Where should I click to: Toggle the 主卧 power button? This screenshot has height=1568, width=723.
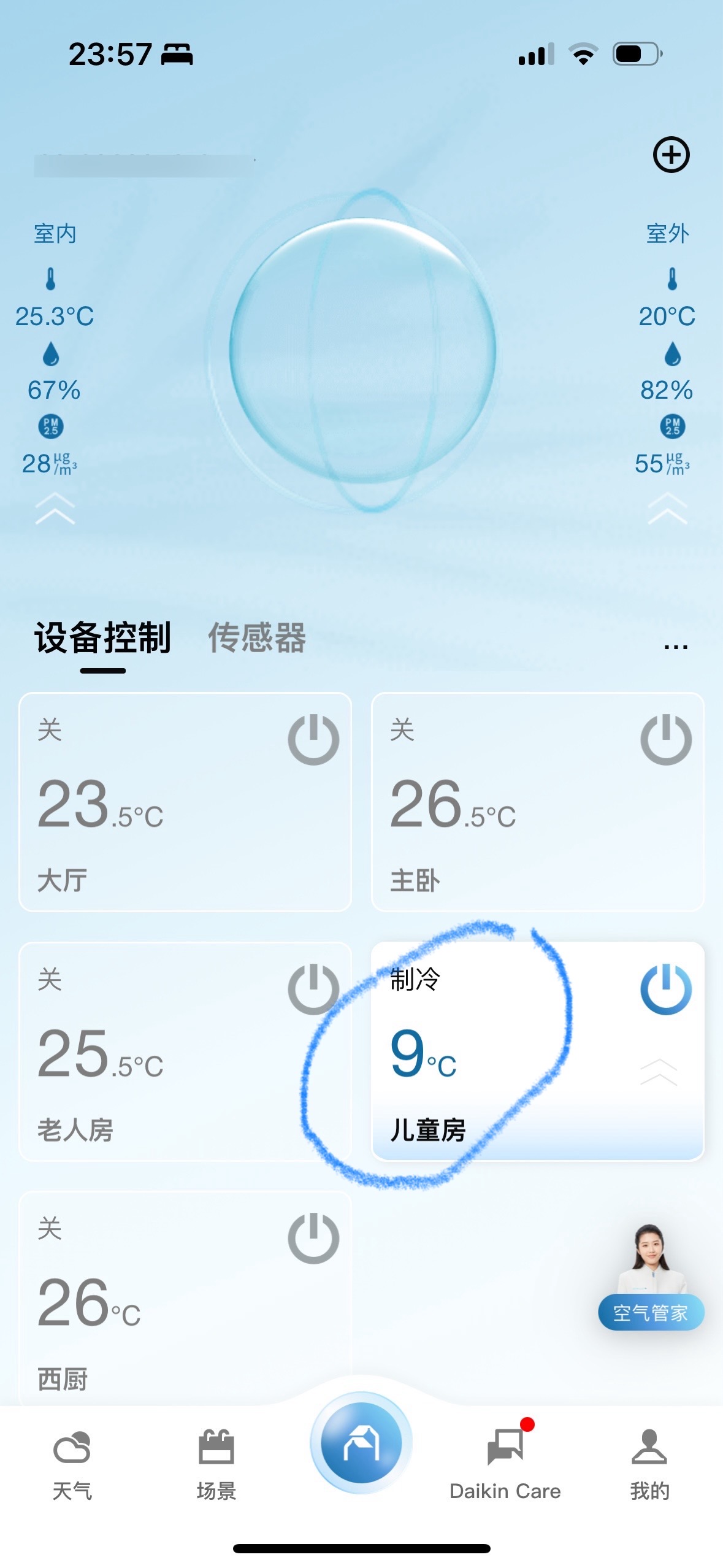pos(666,739)
